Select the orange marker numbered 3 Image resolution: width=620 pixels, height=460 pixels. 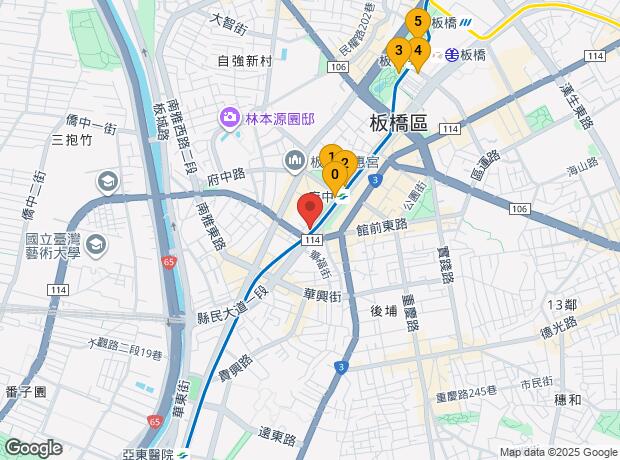pyautogui.click(x=399, y=50)
